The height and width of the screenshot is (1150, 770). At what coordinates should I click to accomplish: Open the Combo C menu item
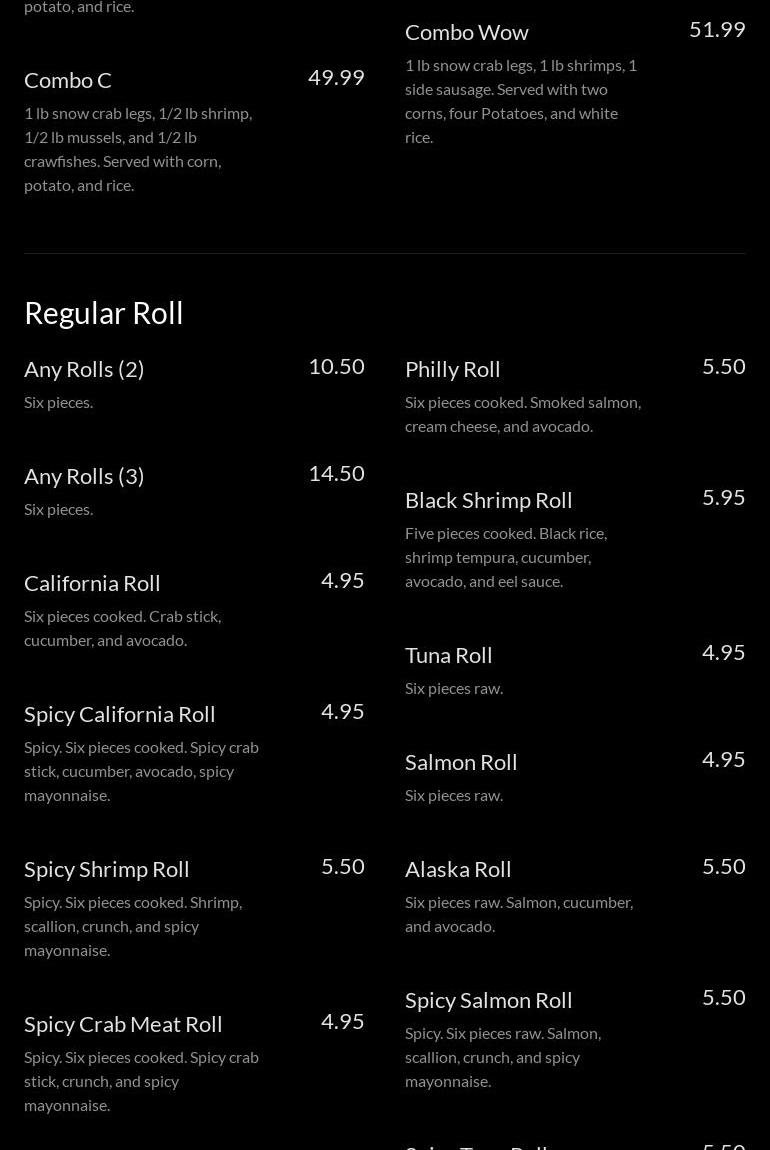click(68, 80)
